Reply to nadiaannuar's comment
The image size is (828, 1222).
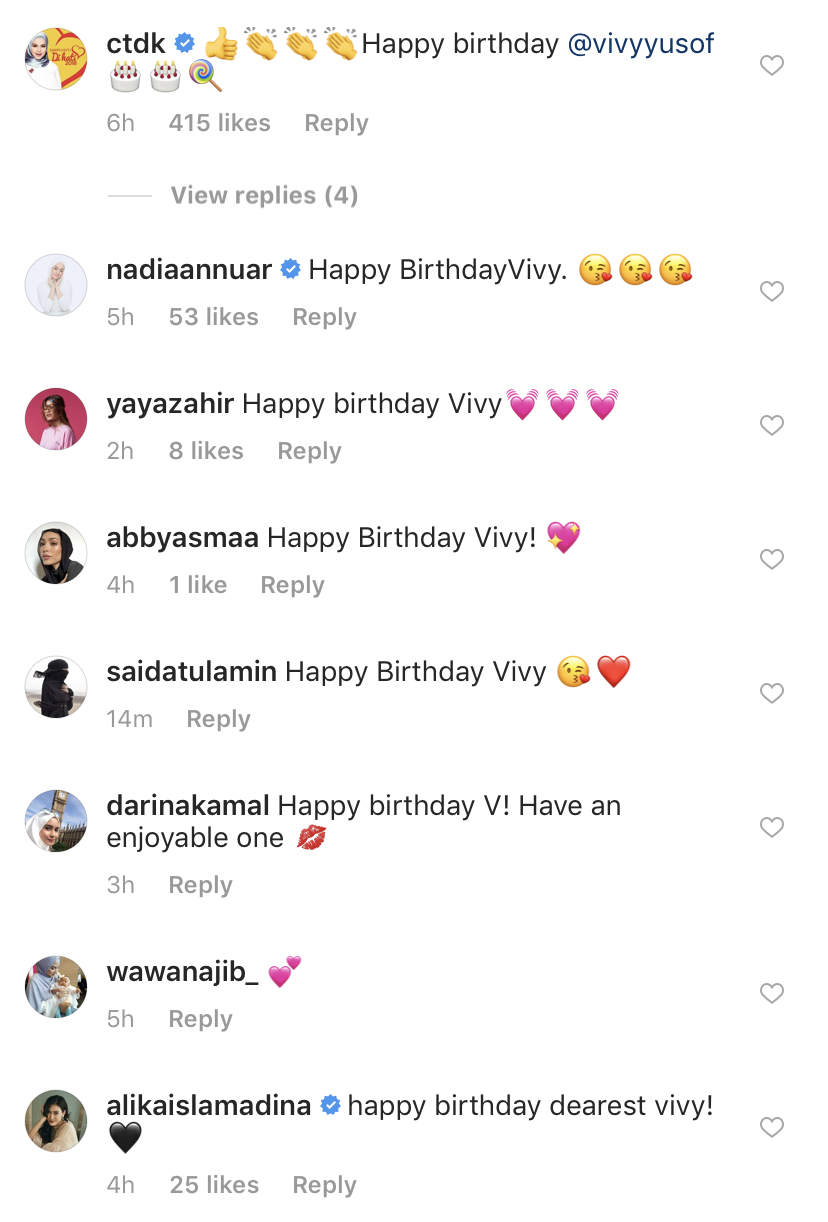tap(324, 317)
